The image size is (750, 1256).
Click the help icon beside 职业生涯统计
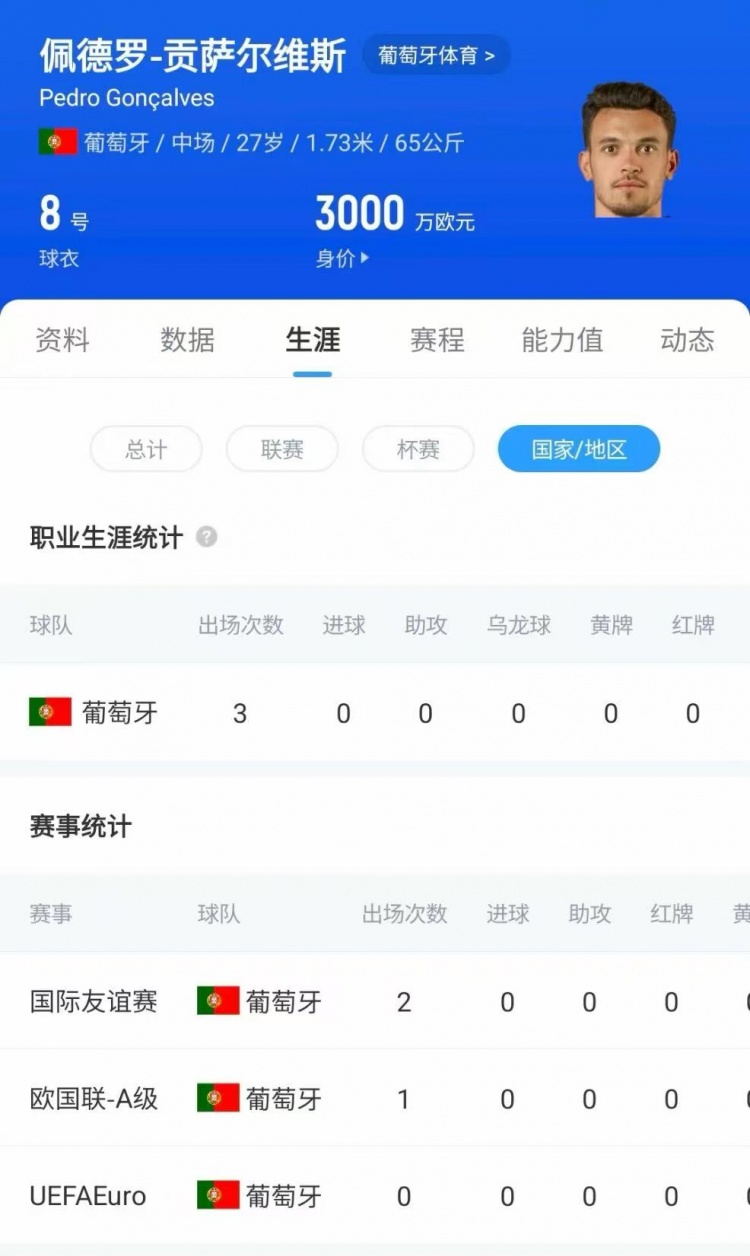coord(205,537)
